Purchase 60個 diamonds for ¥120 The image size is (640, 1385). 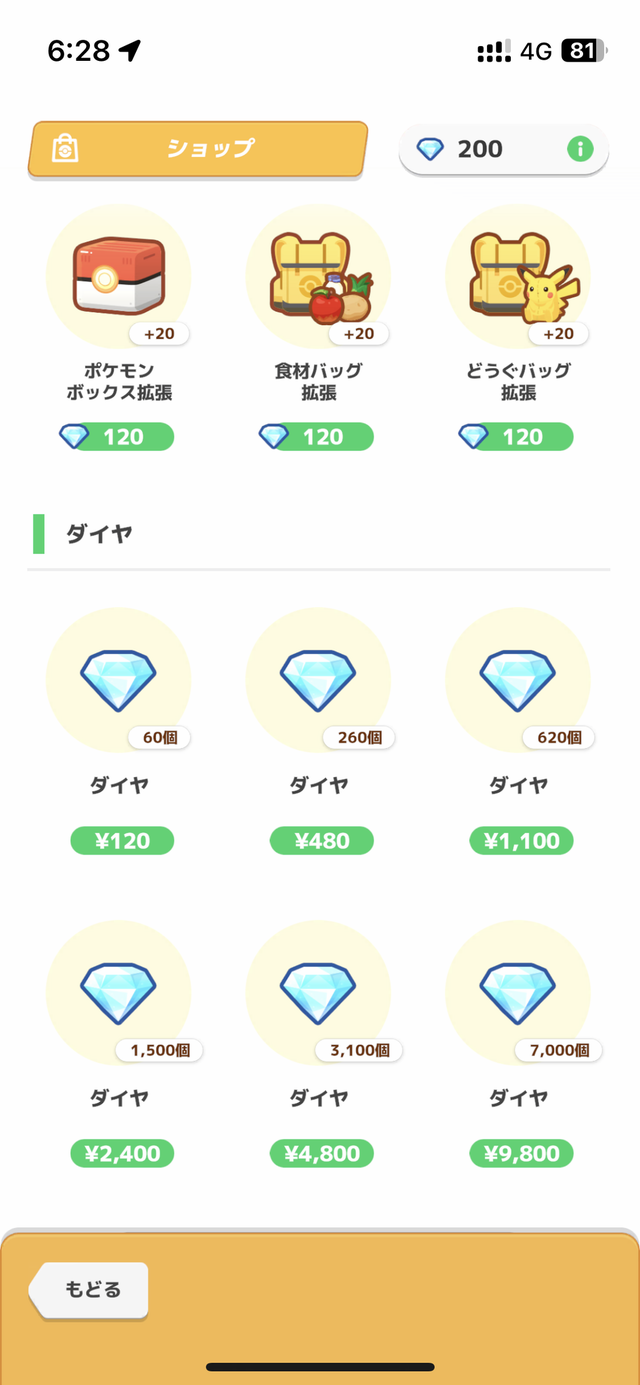point(122,841)
